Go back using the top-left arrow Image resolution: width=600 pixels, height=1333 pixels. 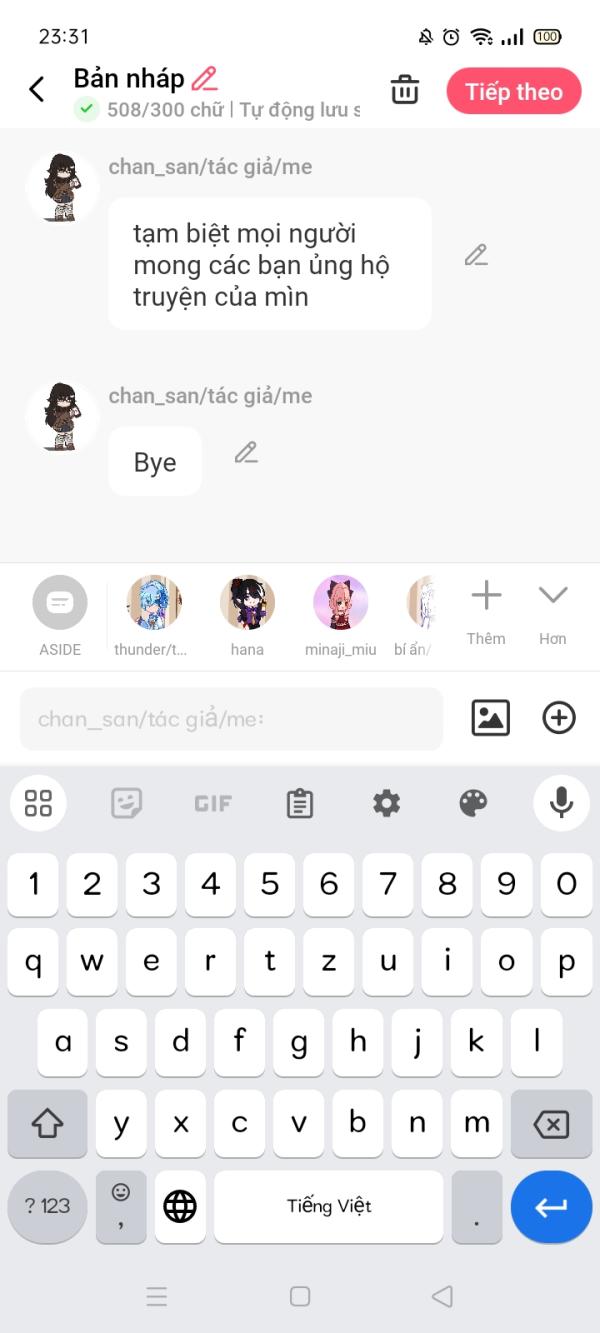tap(37, 90)
